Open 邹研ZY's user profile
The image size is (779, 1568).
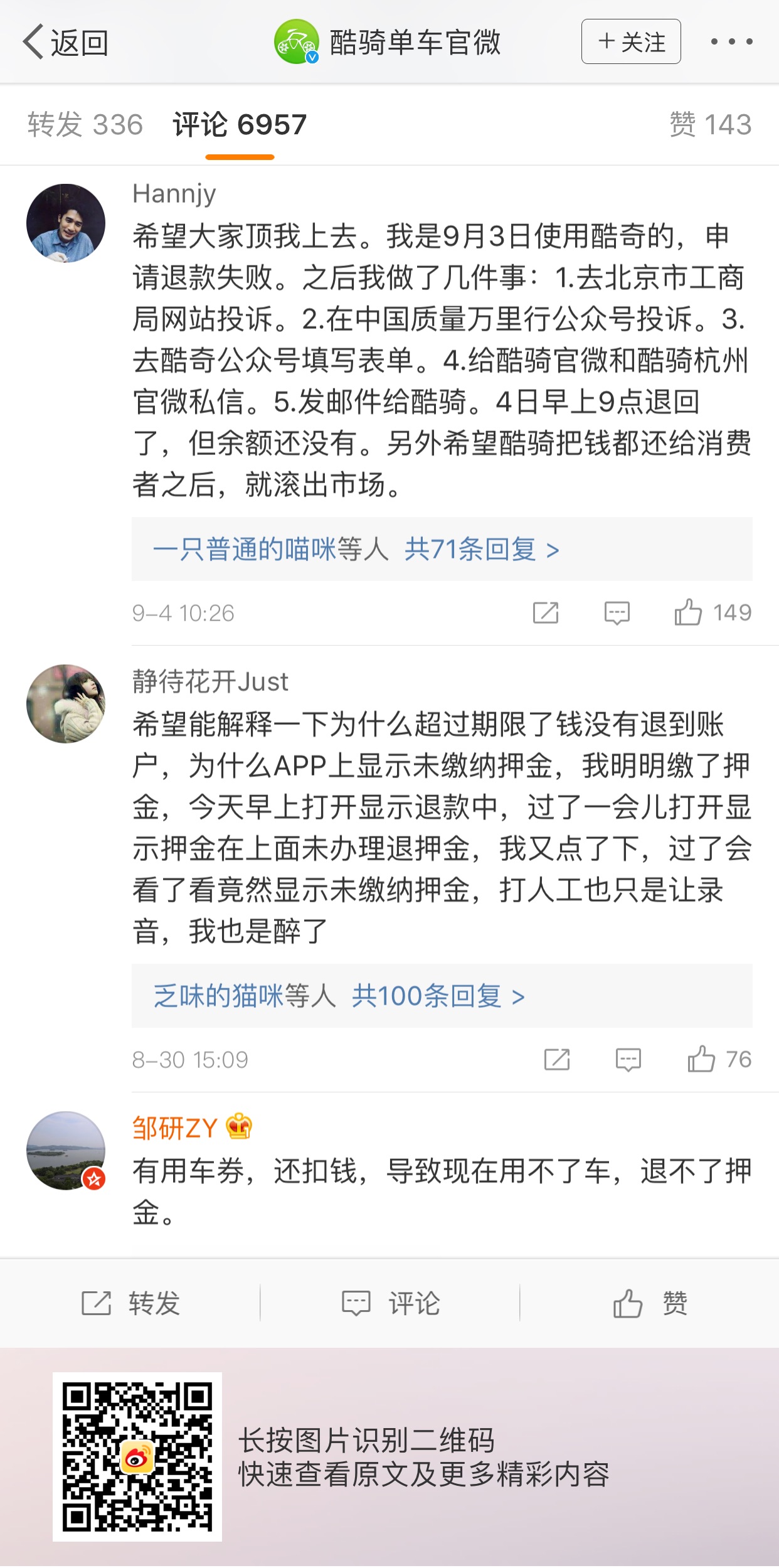(66, 1151)
